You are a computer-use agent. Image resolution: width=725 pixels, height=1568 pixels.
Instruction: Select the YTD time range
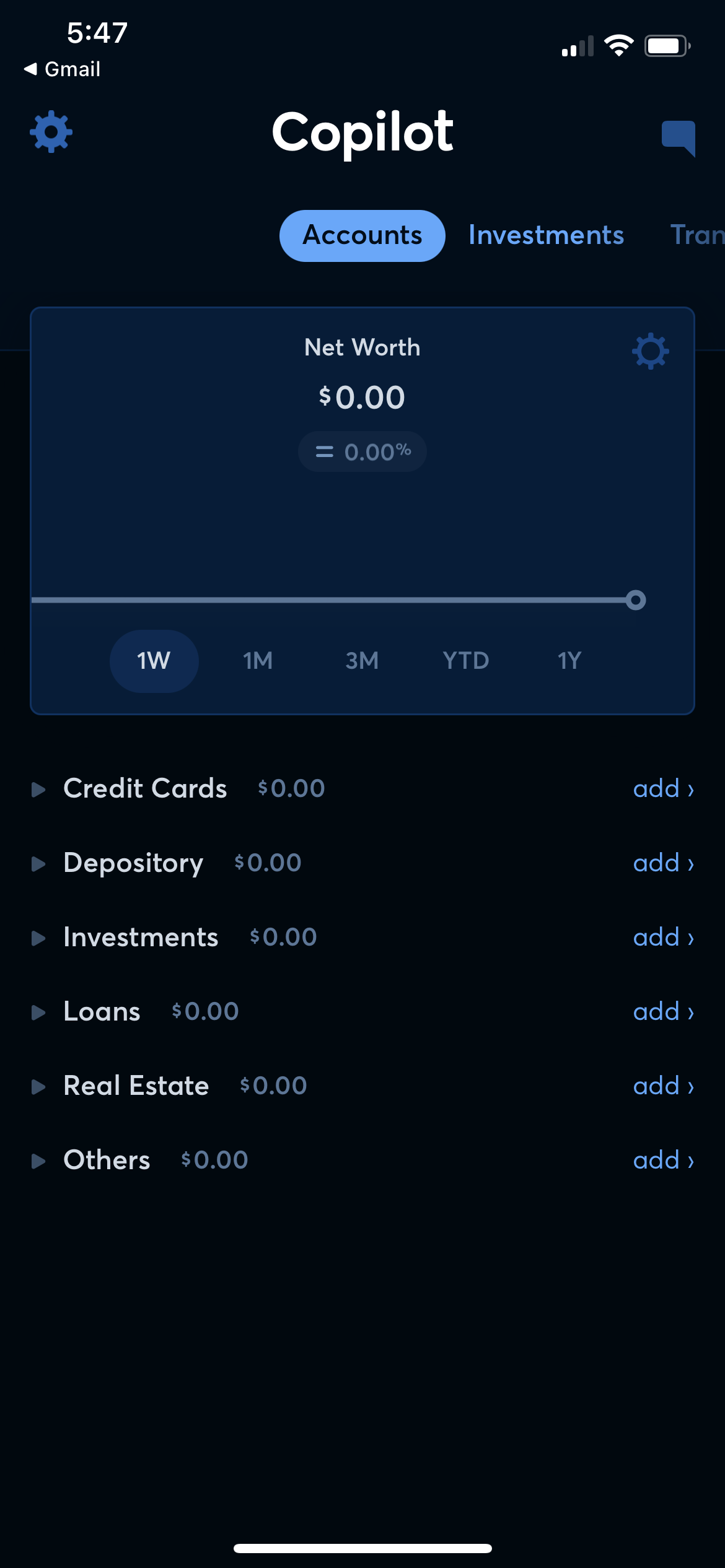465,661
